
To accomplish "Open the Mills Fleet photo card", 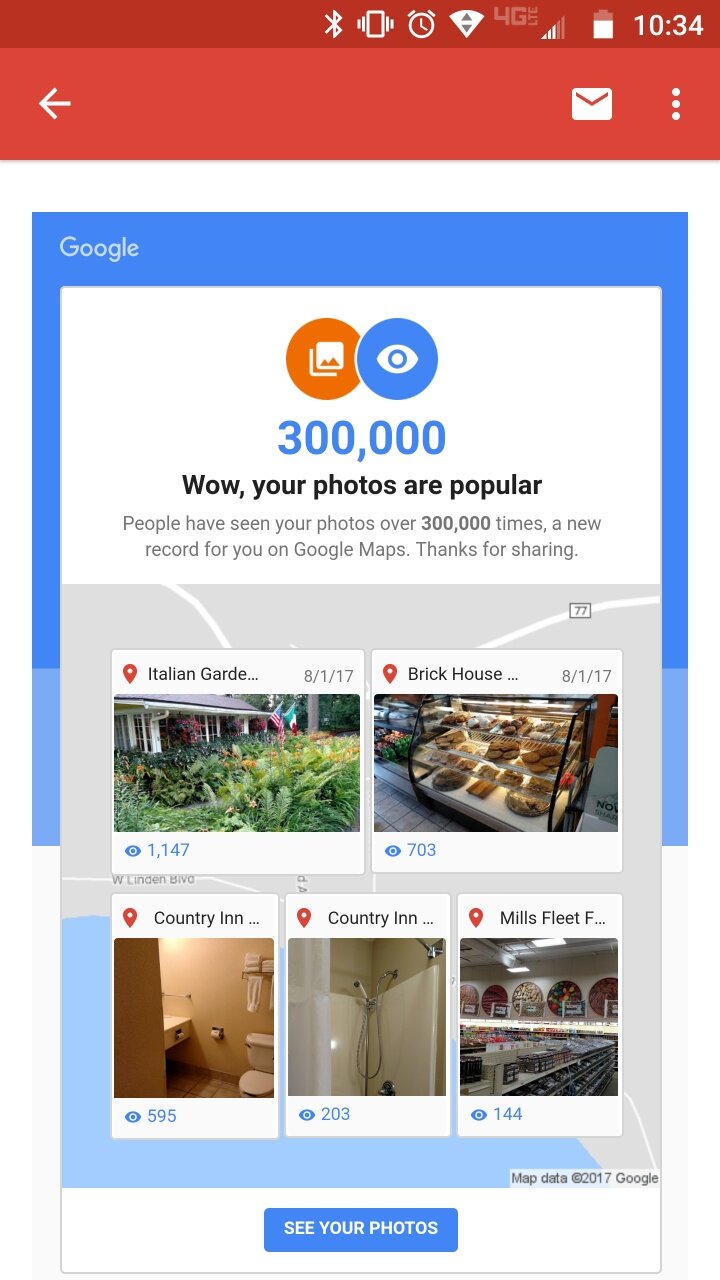I will point(539,1016).
